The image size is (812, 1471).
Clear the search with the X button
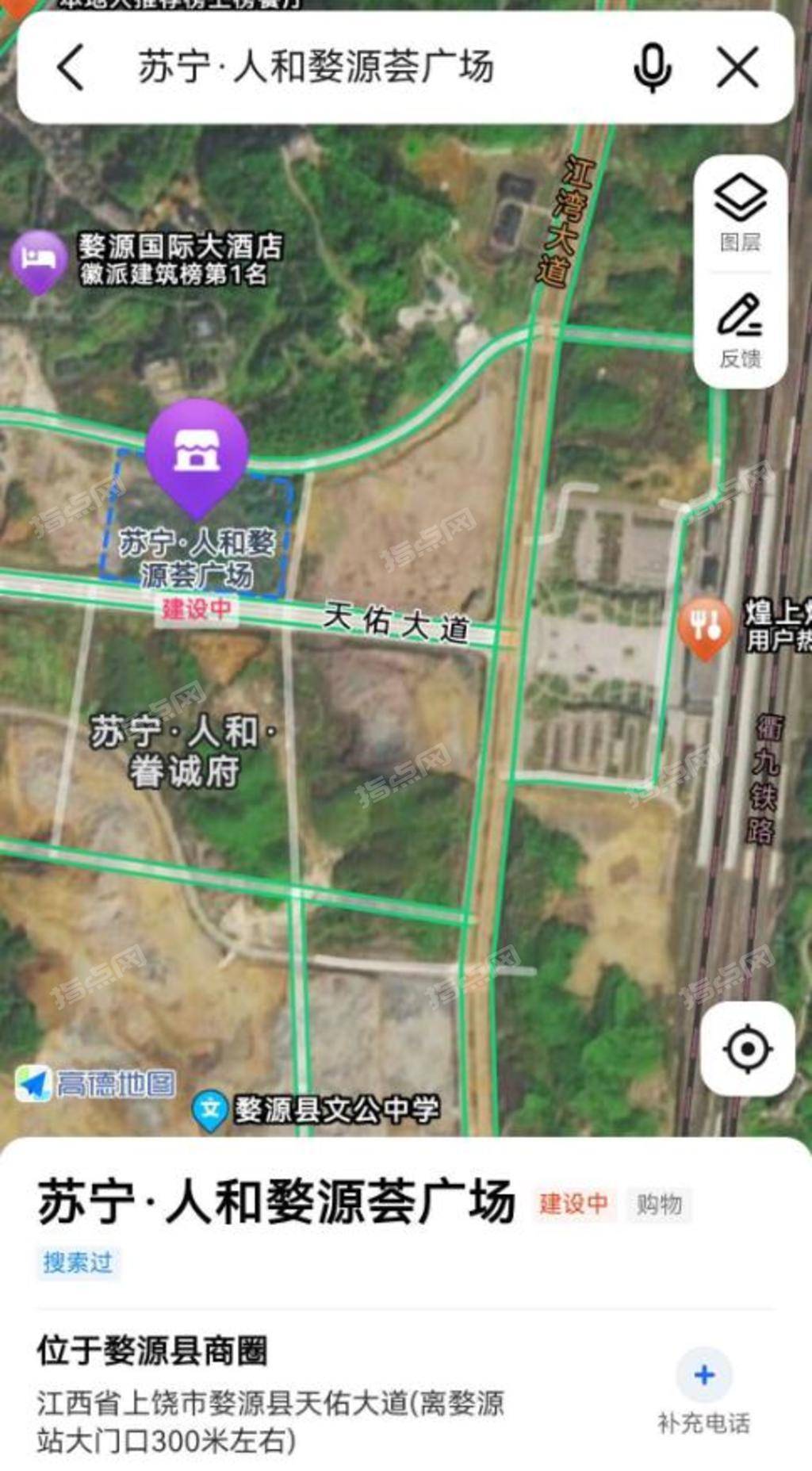738,67
